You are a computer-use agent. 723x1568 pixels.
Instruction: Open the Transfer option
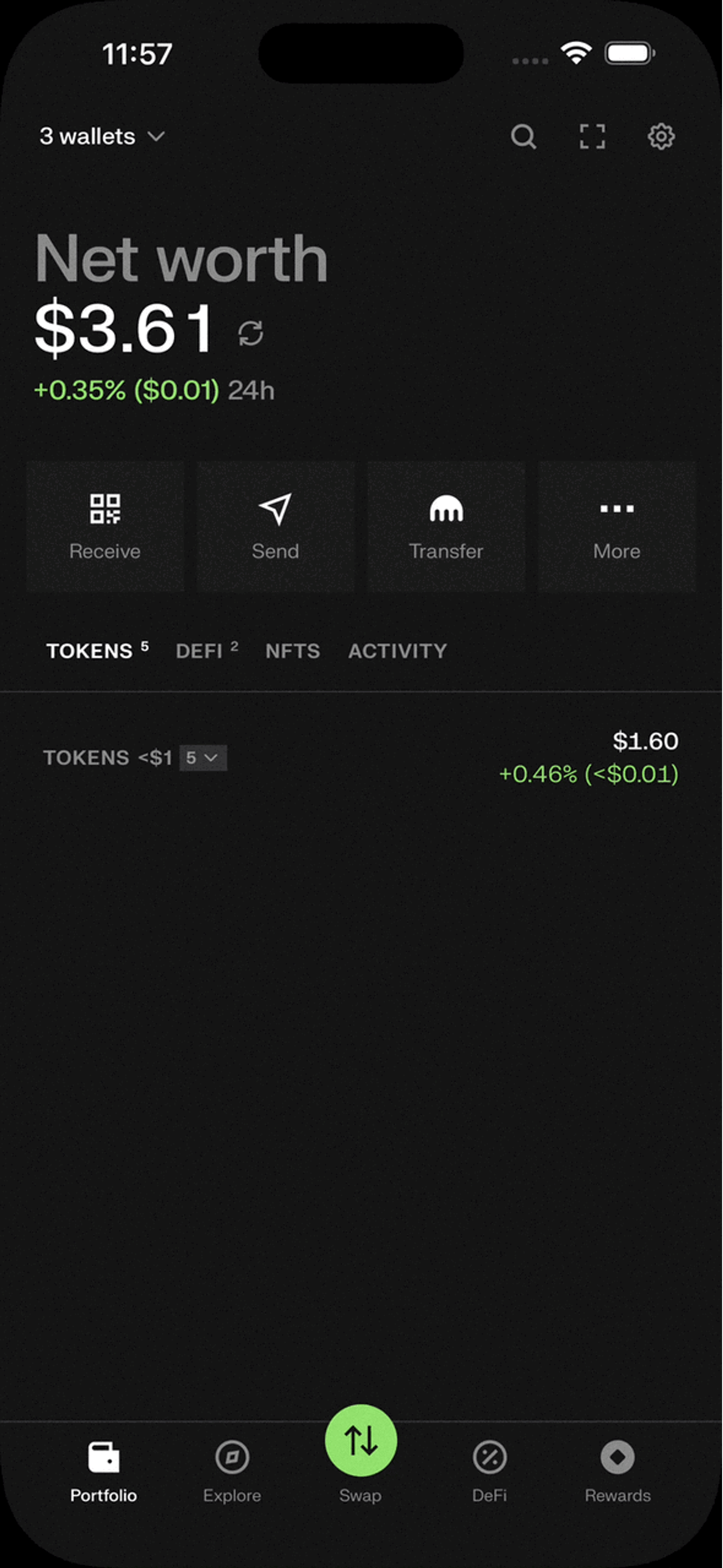[x=446, y=527]
